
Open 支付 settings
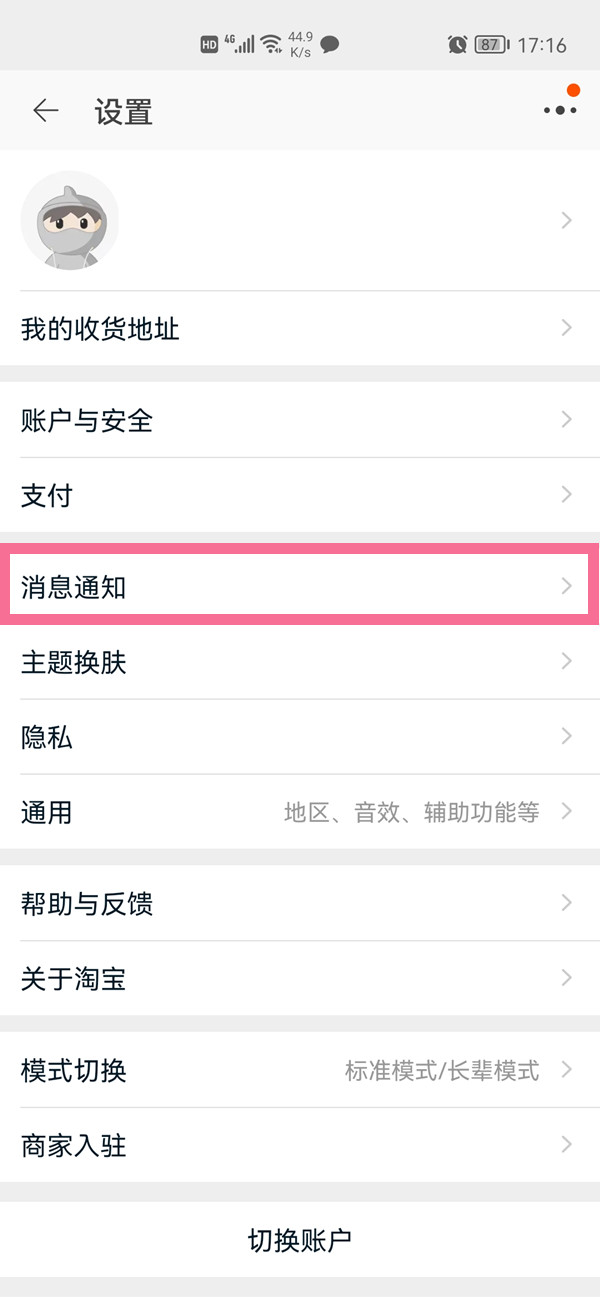pyautogui.click(x=300, y=495)
